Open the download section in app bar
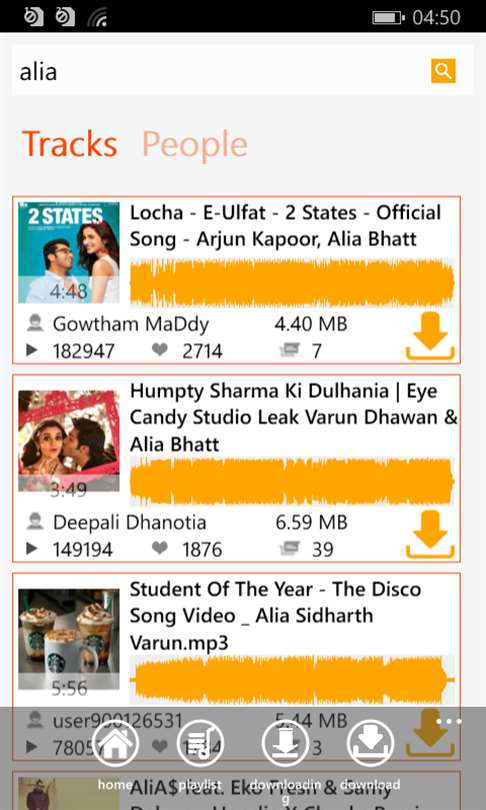 [370, 743]
